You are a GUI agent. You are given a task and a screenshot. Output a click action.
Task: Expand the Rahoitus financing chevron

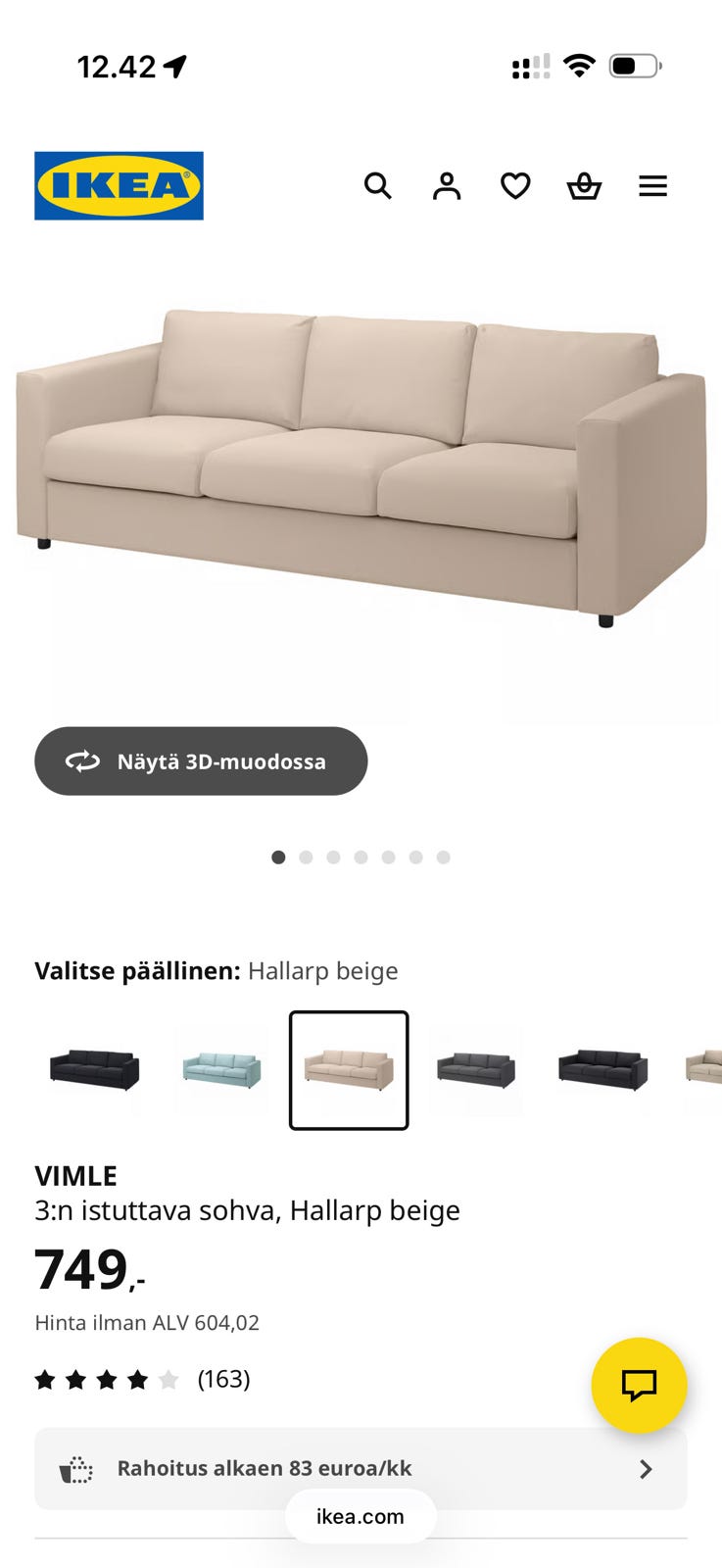point(645,1468)
